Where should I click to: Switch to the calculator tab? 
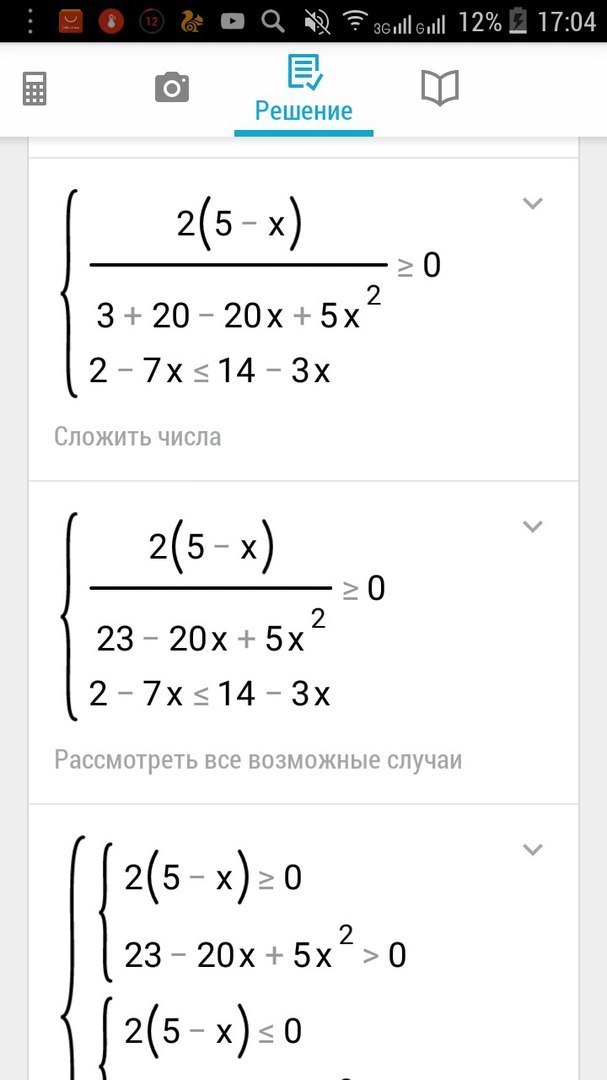pos(35,89)
